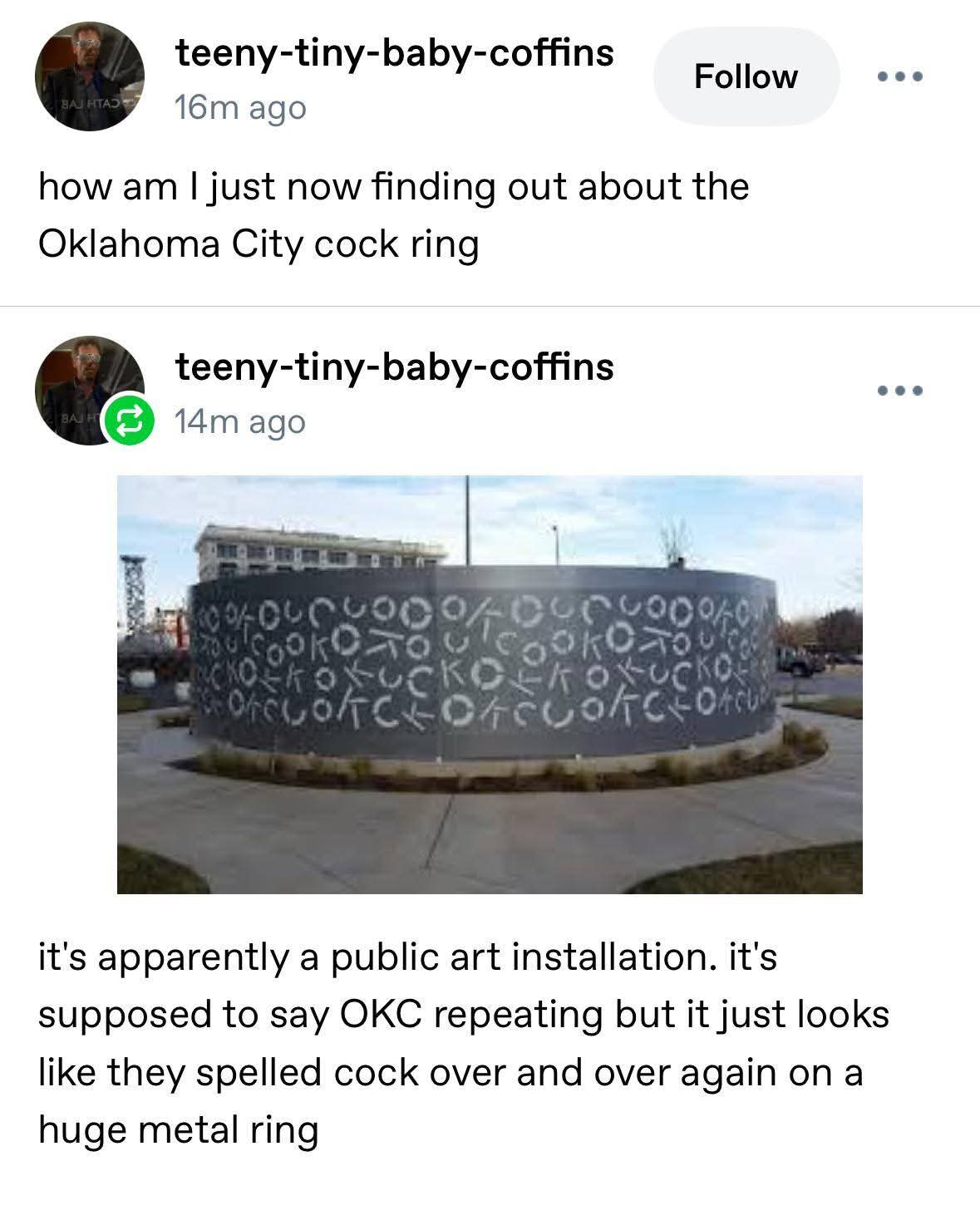
Task: Open the avatar on the 16m ago post
Action: (90, 77)
